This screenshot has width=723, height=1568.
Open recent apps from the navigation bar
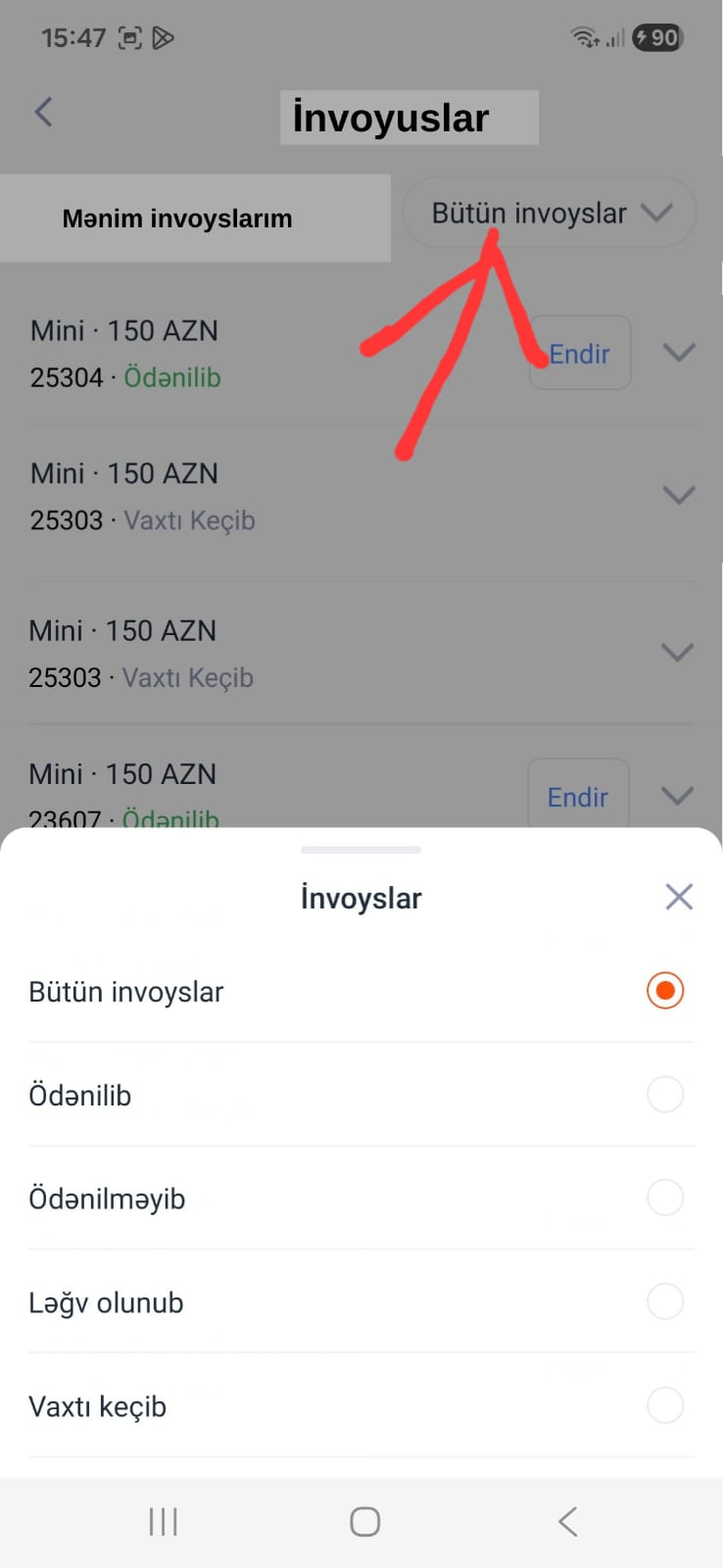(x=163, y=1521)
